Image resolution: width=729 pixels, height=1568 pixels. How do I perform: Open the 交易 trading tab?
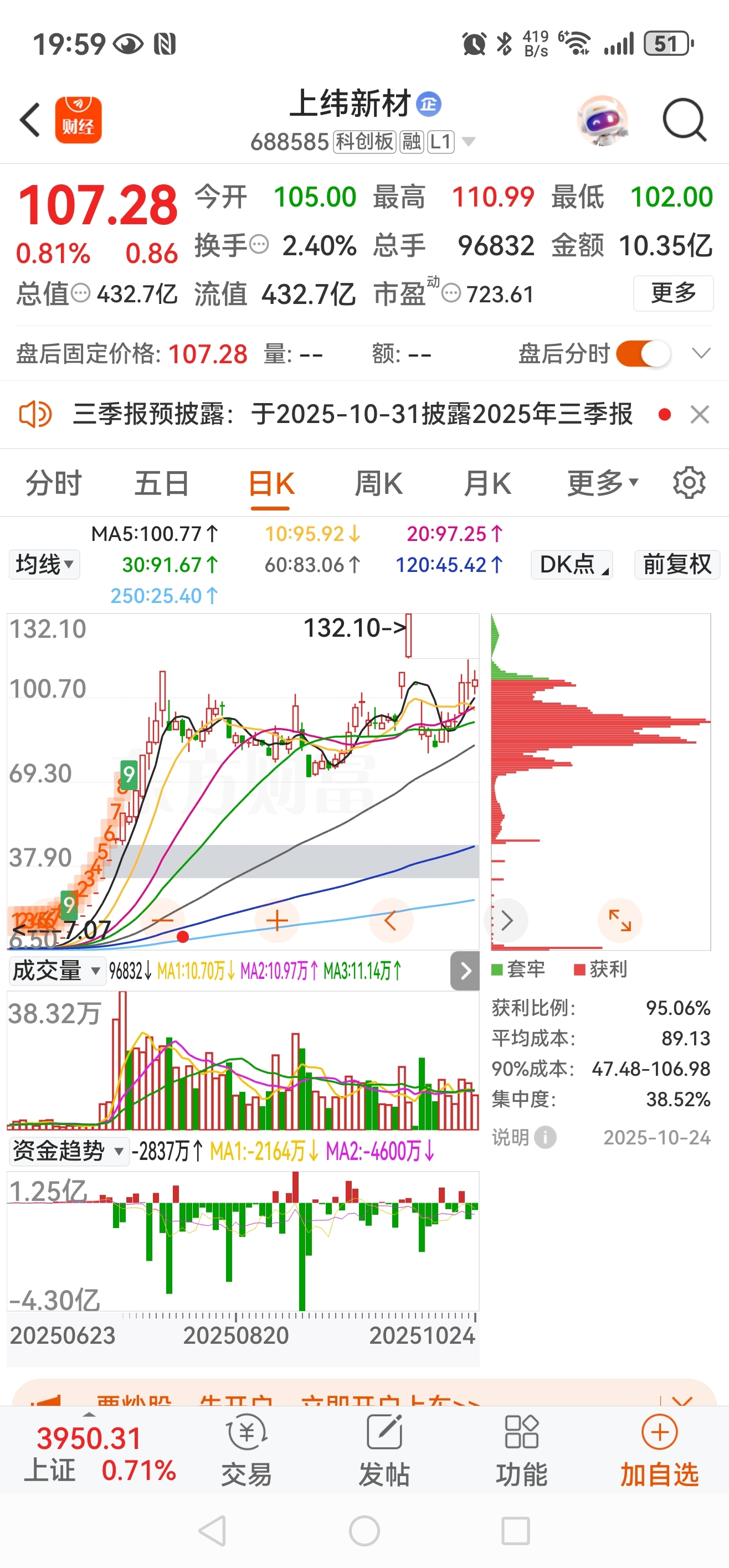[247, 1449]
